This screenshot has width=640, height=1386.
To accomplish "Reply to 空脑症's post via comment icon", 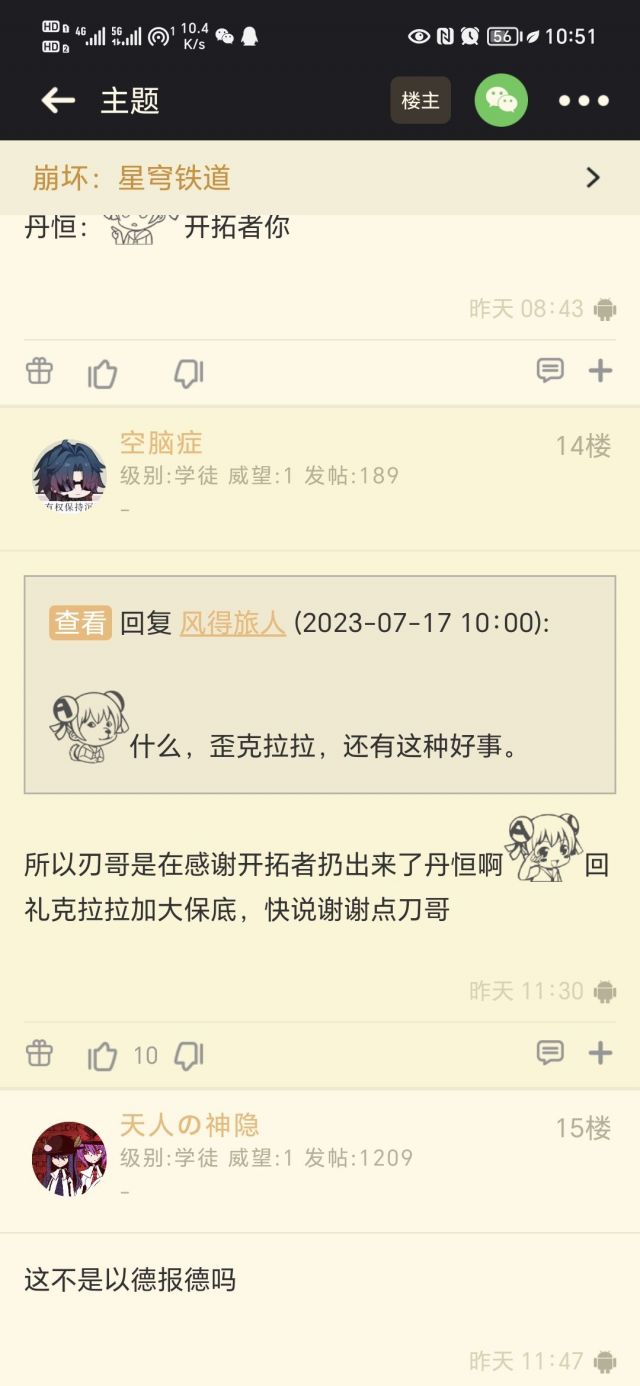I will [x=550, y=1052].
